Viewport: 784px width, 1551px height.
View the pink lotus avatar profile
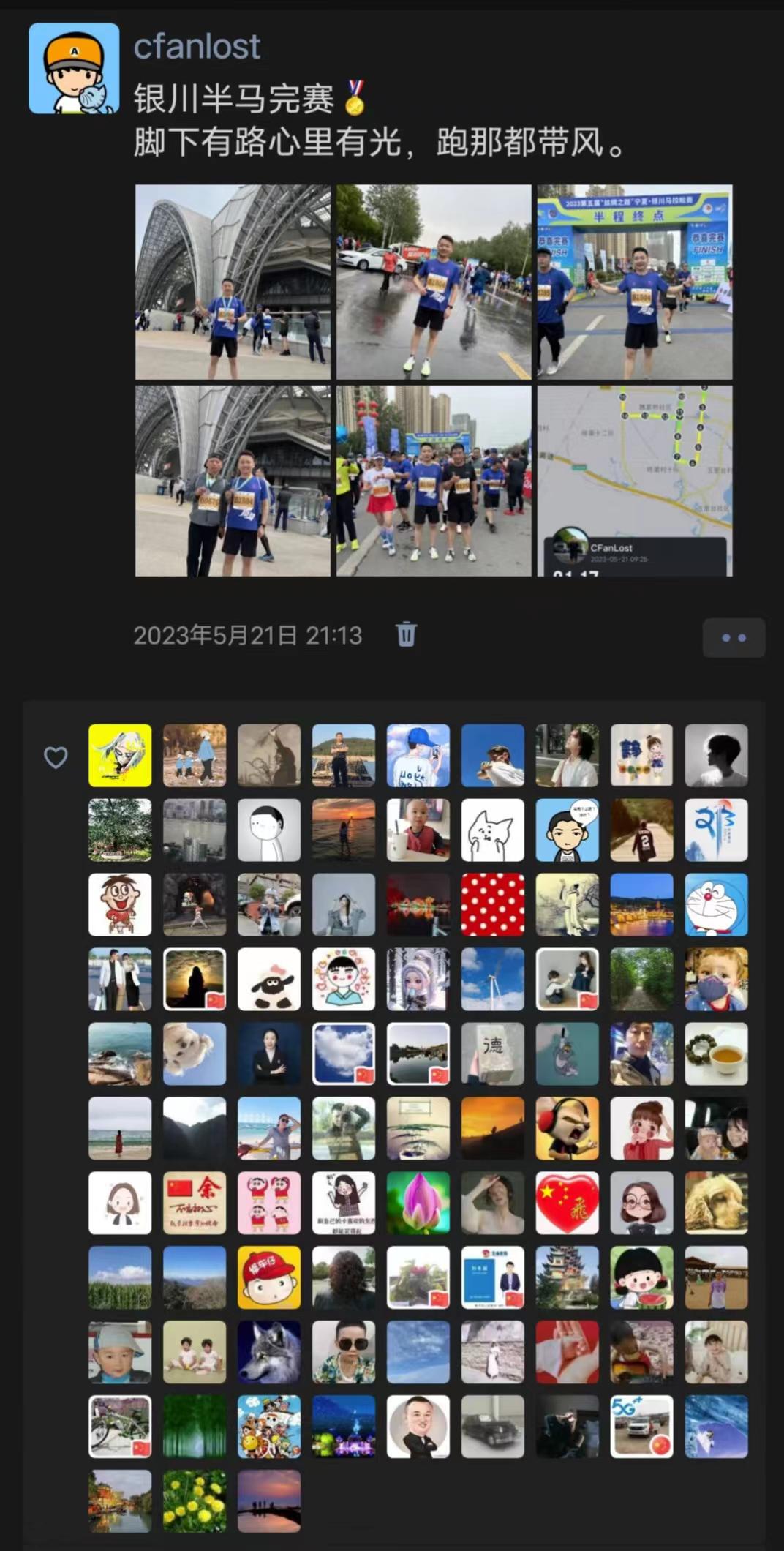(418, 1203)
